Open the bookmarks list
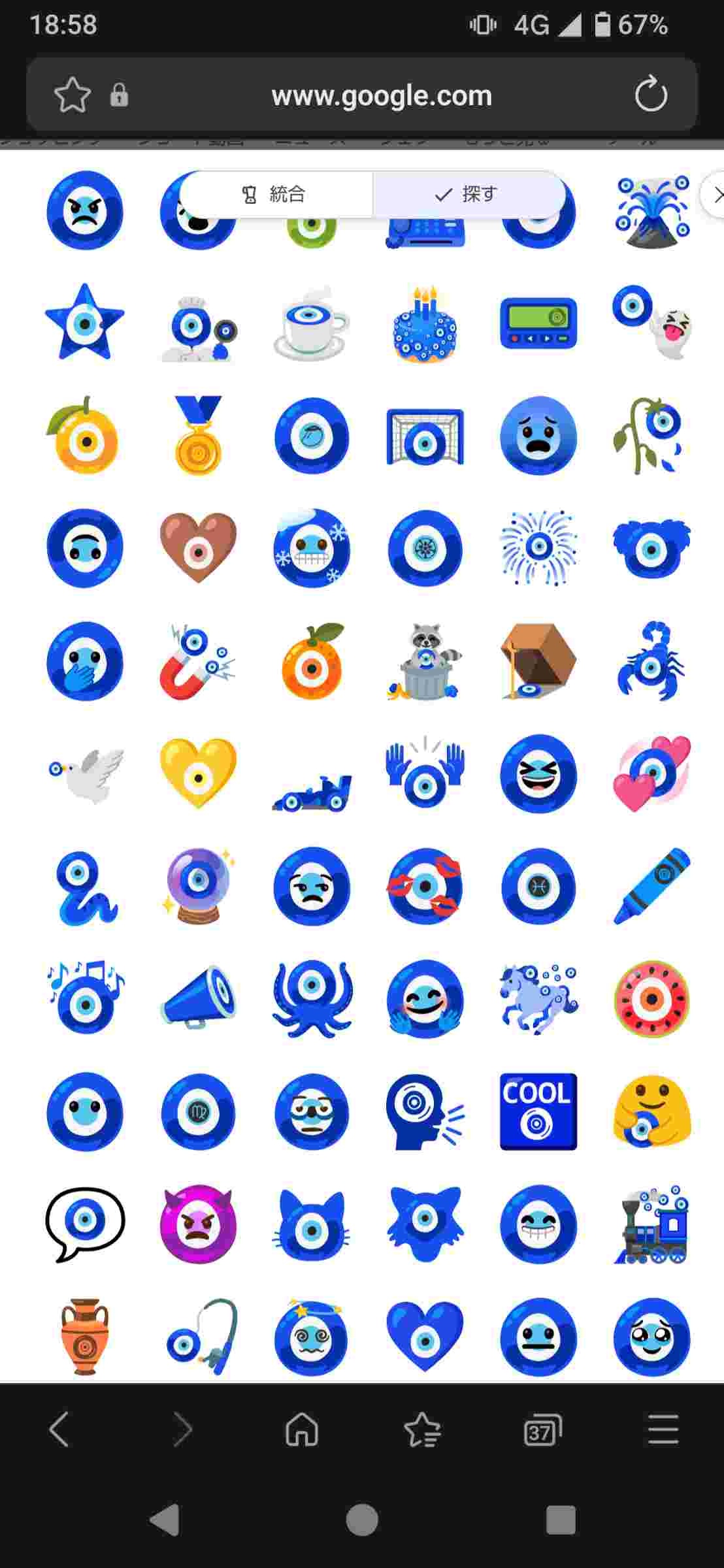Screen dimensions: 724x1568 (422, 1429)
